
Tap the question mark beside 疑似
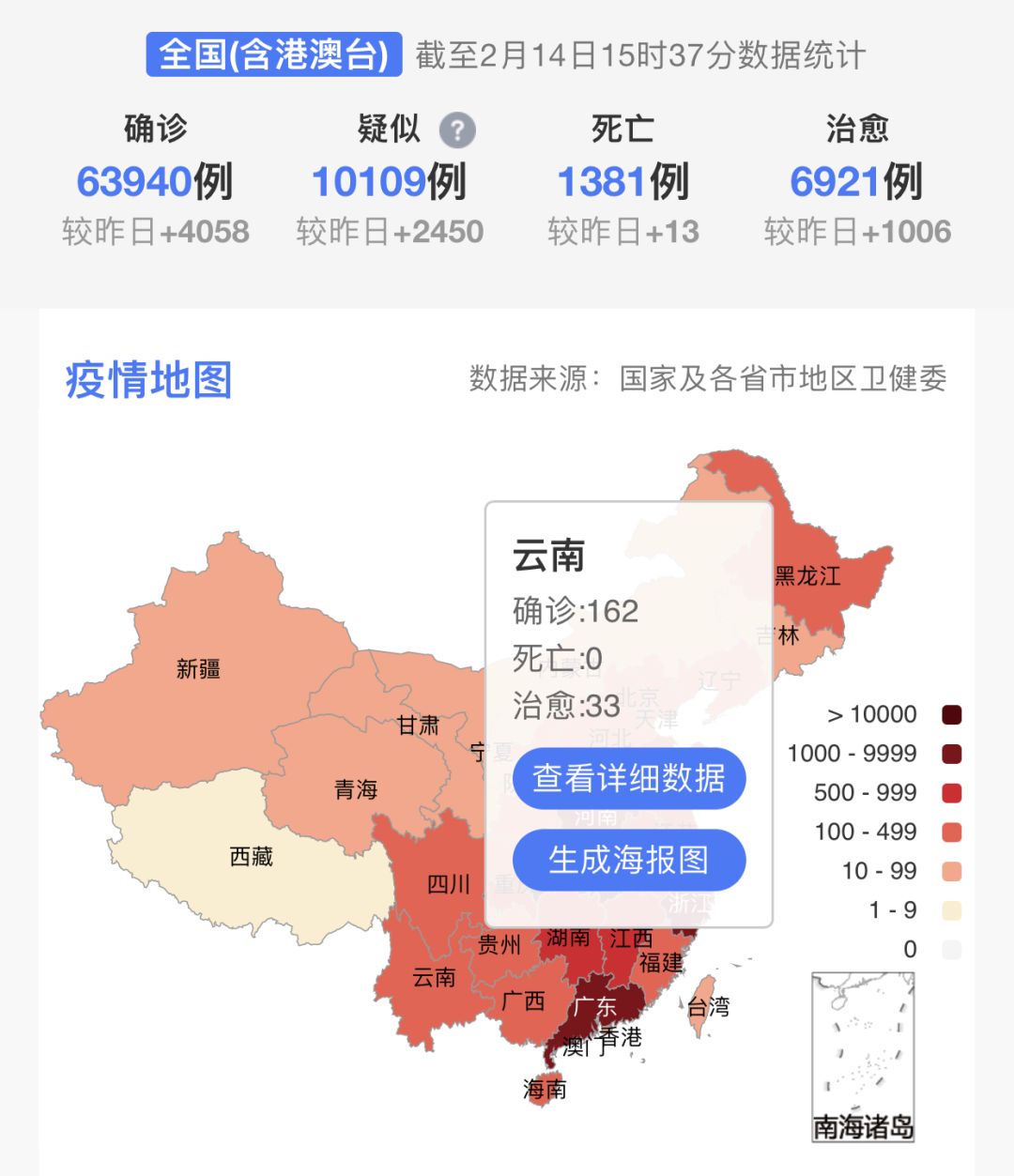457,130
